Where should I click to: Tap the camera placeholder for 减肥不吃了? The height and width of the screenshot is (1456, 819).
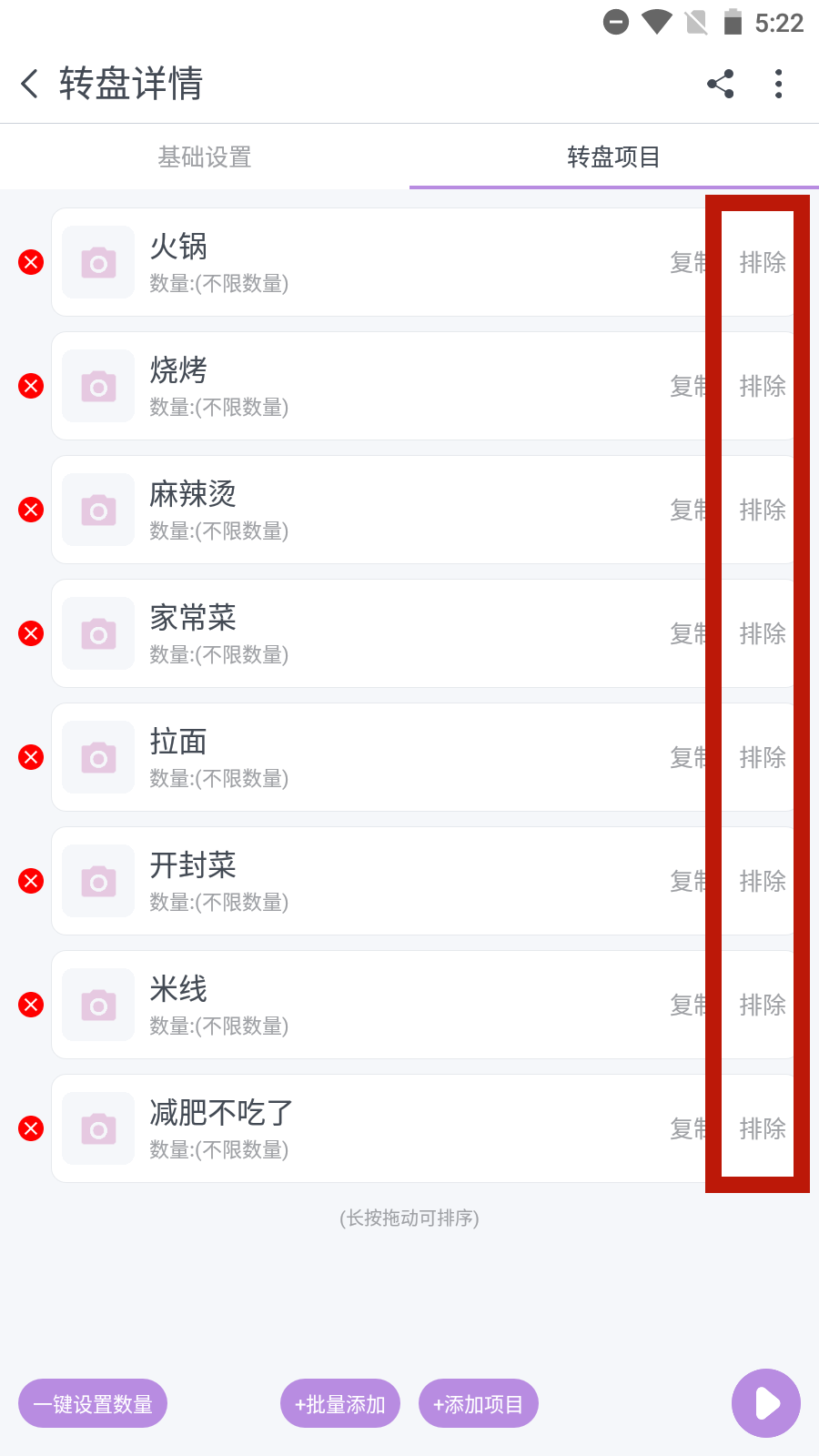pyautogui.click(x=97, y=1128)
